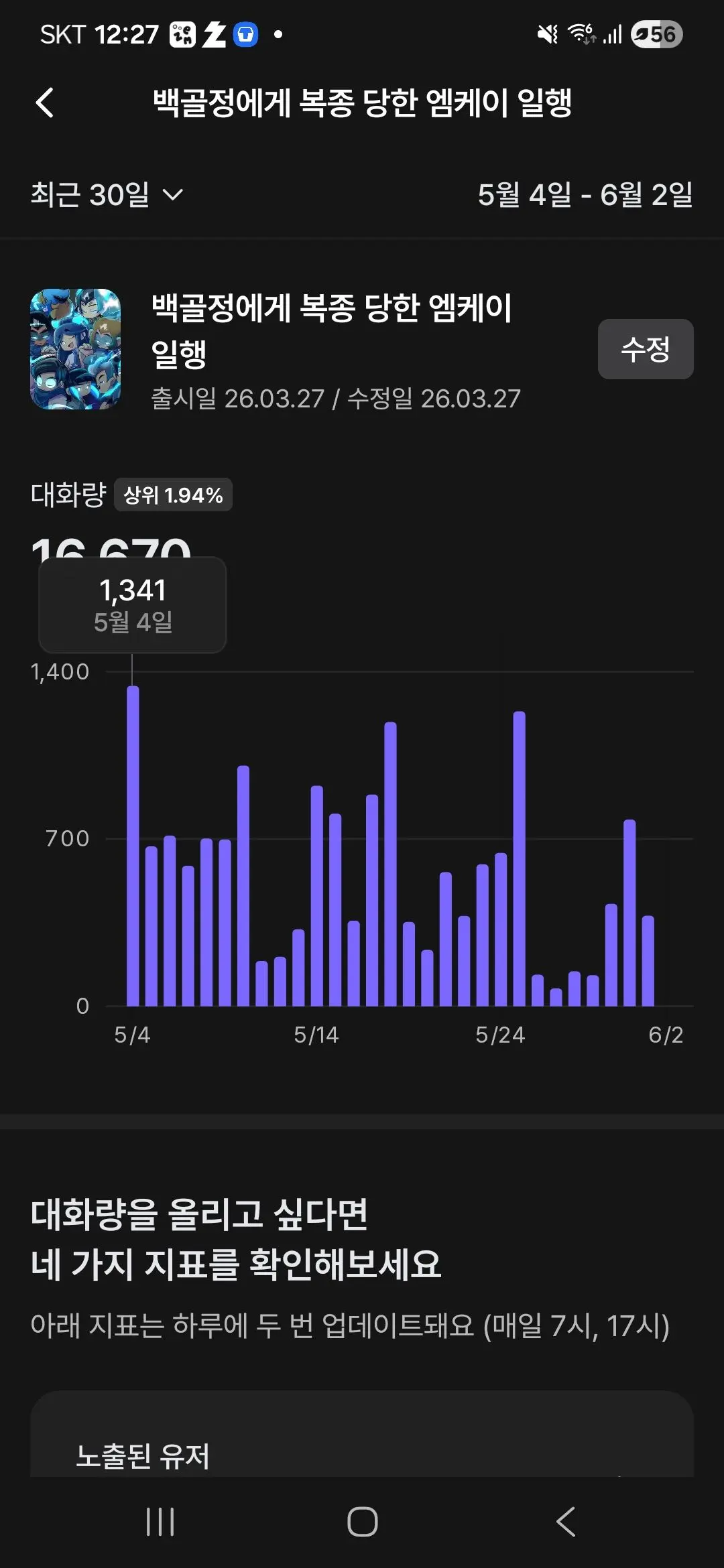Open the 최근 30일 period dropdown
The width and height of the screenshot is (724, 1568).
[x=107, y=194]
